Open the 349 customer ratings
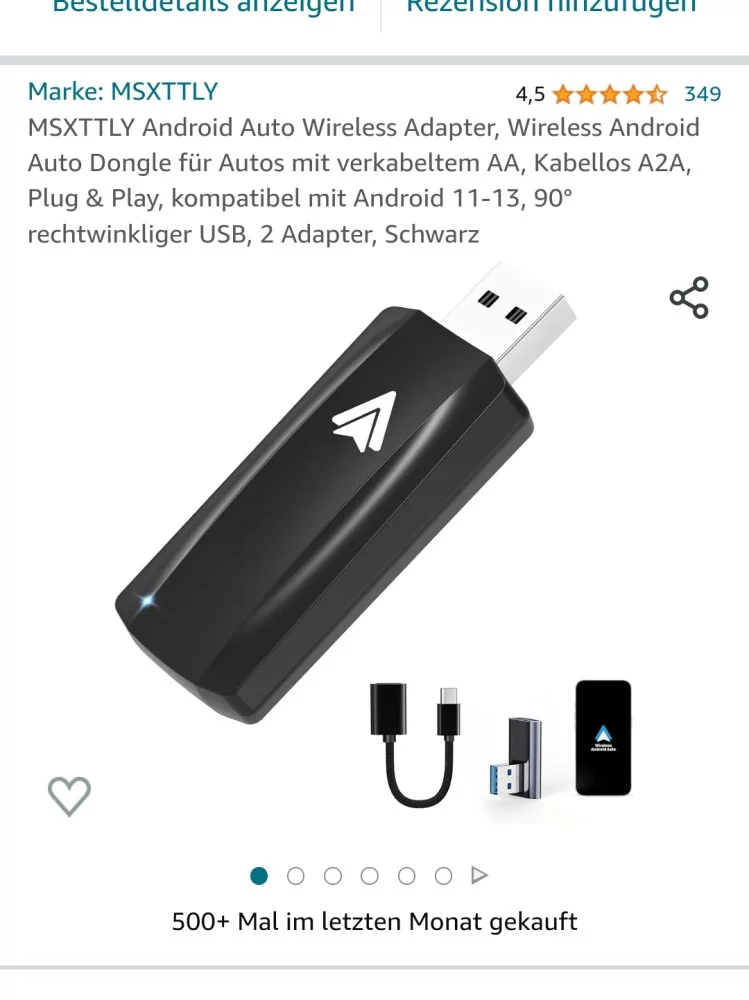Screen dimensions: 749x1000 point(702,94)
